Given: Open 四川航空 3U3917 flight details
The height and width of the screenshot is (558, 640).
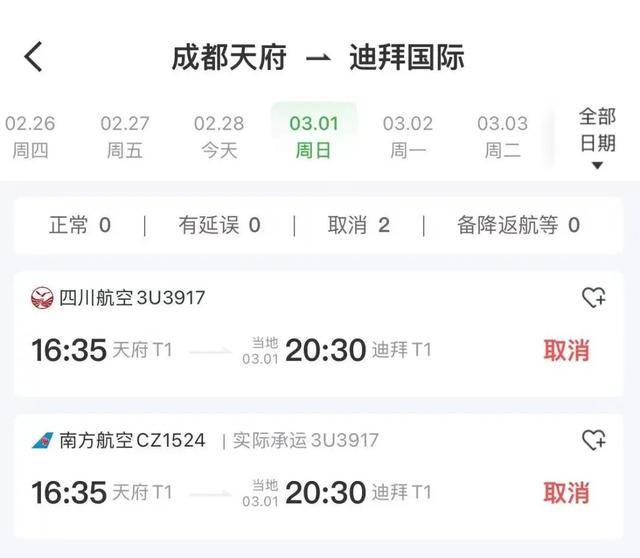Looking at the screenshot, I should click(300, 350).
